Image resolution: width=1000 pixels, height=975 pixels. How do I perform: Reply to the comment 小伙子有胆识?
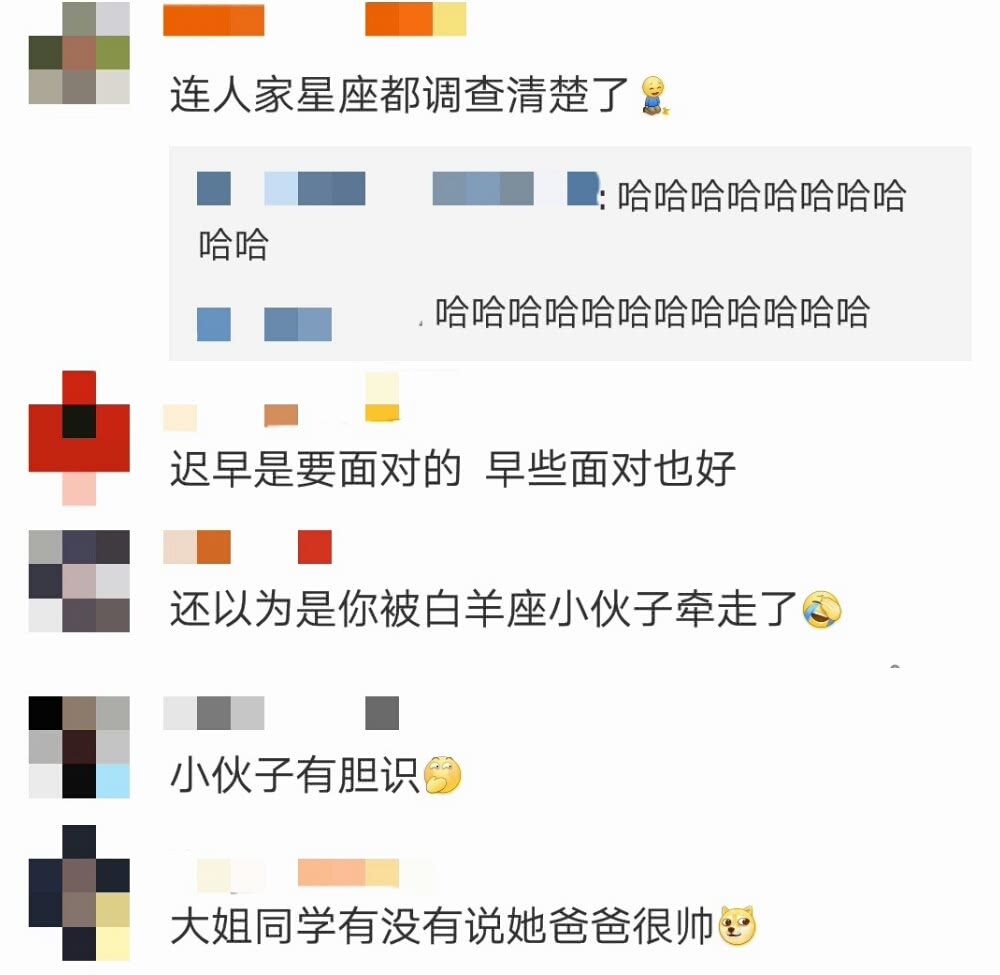pyautogui.click(x=295, y=776)
